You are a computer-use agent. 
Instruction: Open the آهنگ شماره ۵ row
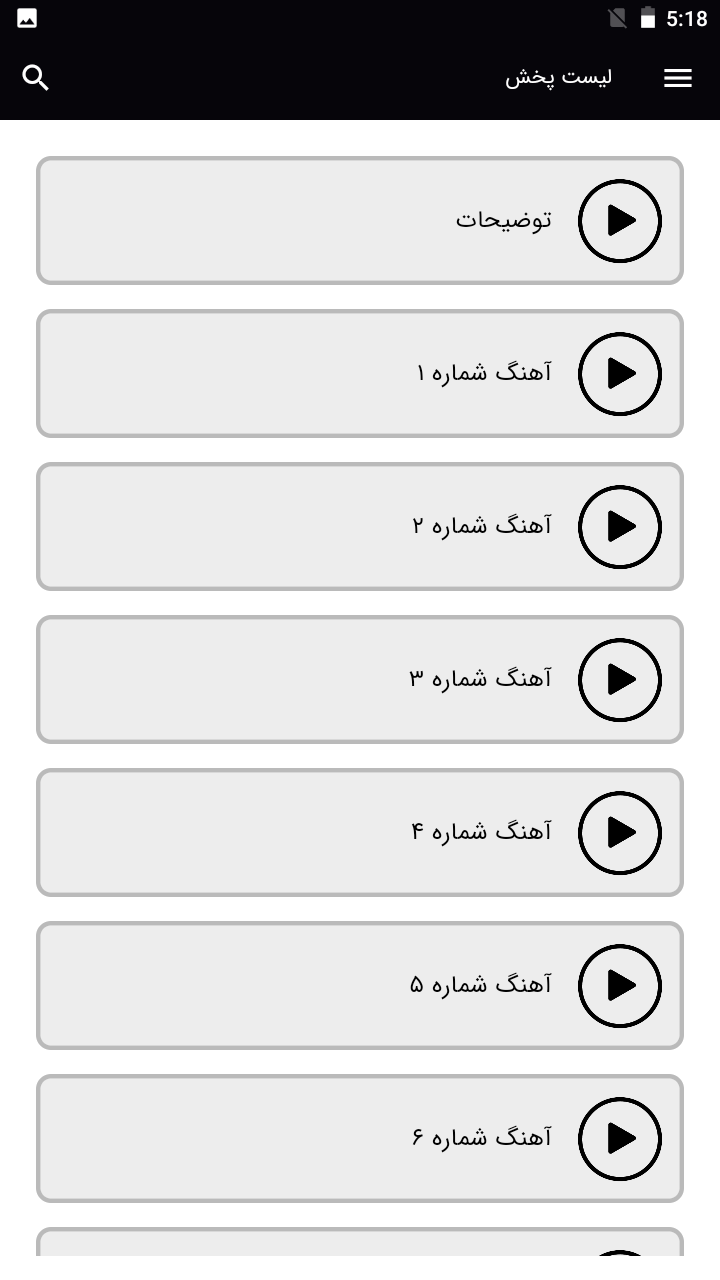tap(360, 985)
